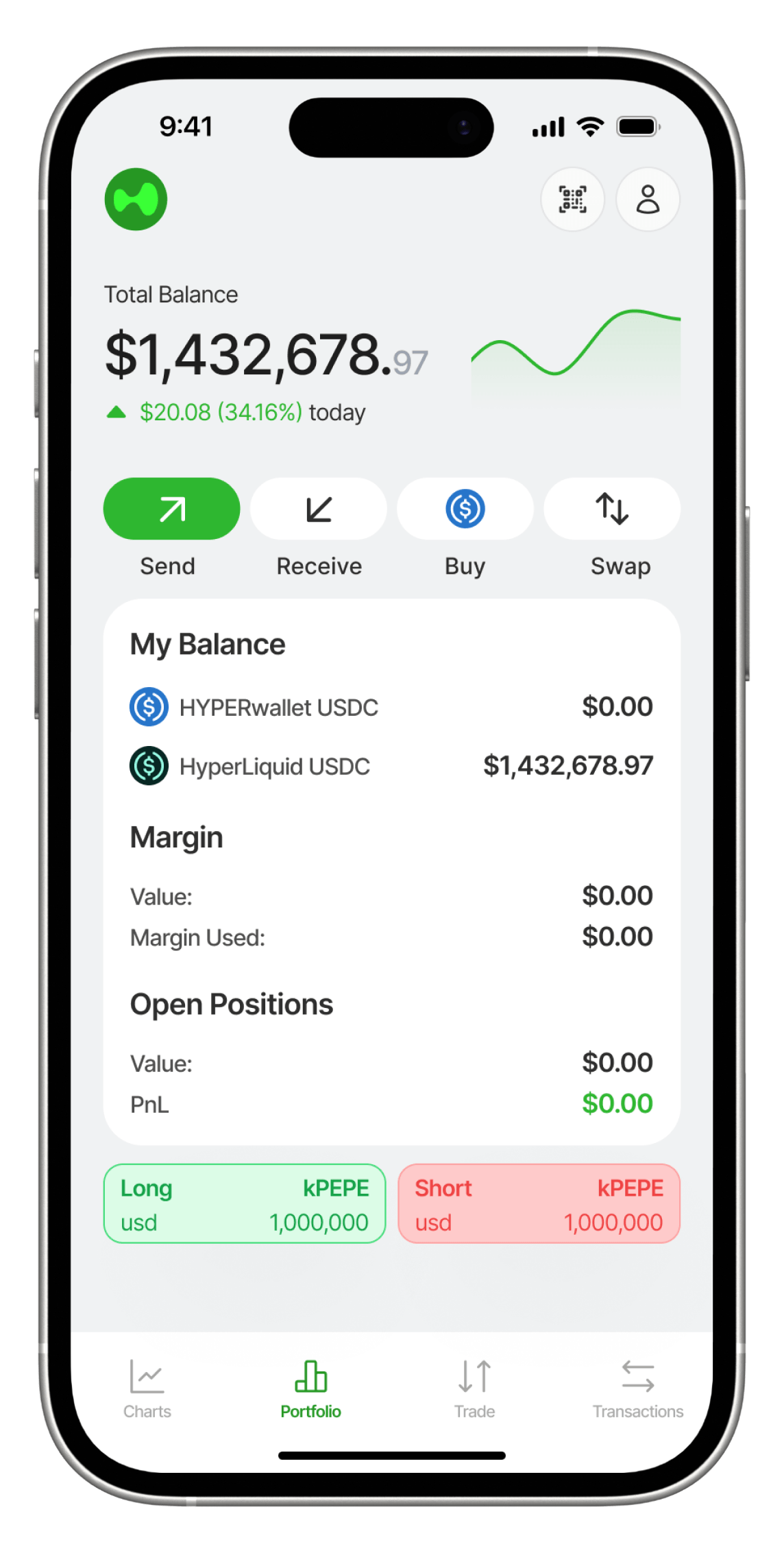The width and height of the screenshot is (784, 1551).
Task: Open the HyperLiquid USDC balance row
Action: (391, 766)
